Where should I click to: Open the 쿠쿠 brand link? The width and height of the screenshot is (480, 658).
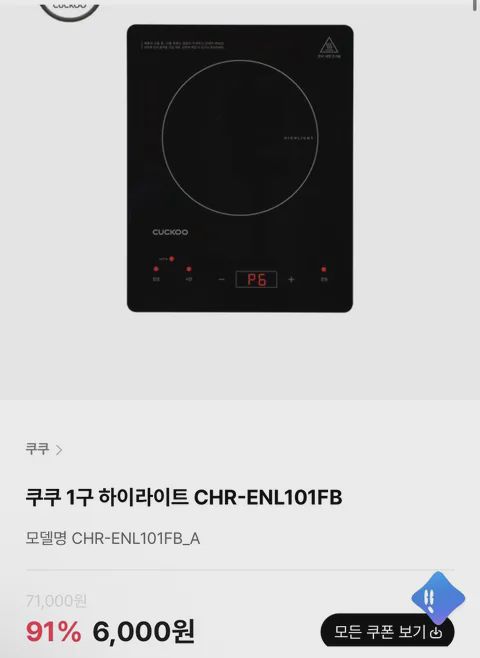[44, 449]
